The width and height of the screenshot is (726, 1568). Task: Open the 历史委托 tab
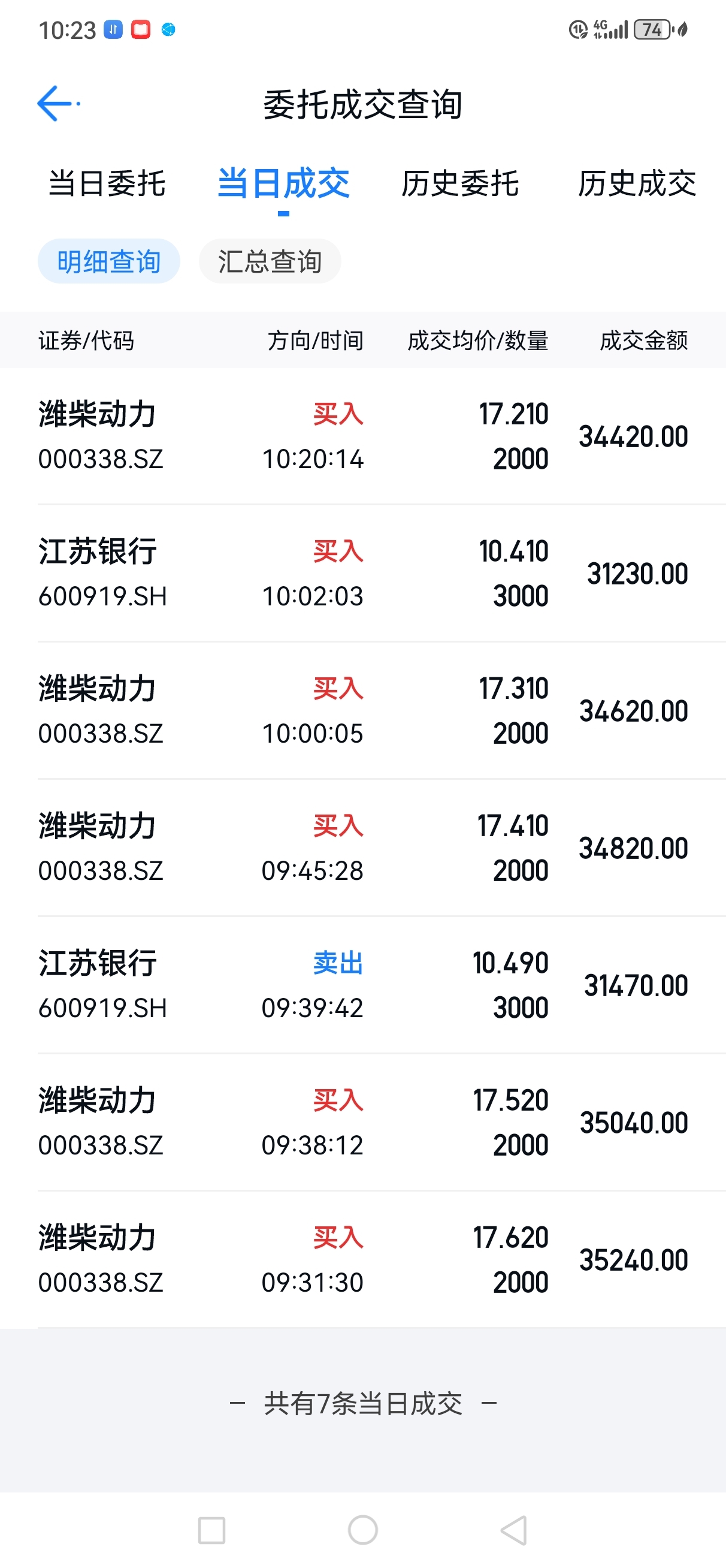(x=460, y=183)
